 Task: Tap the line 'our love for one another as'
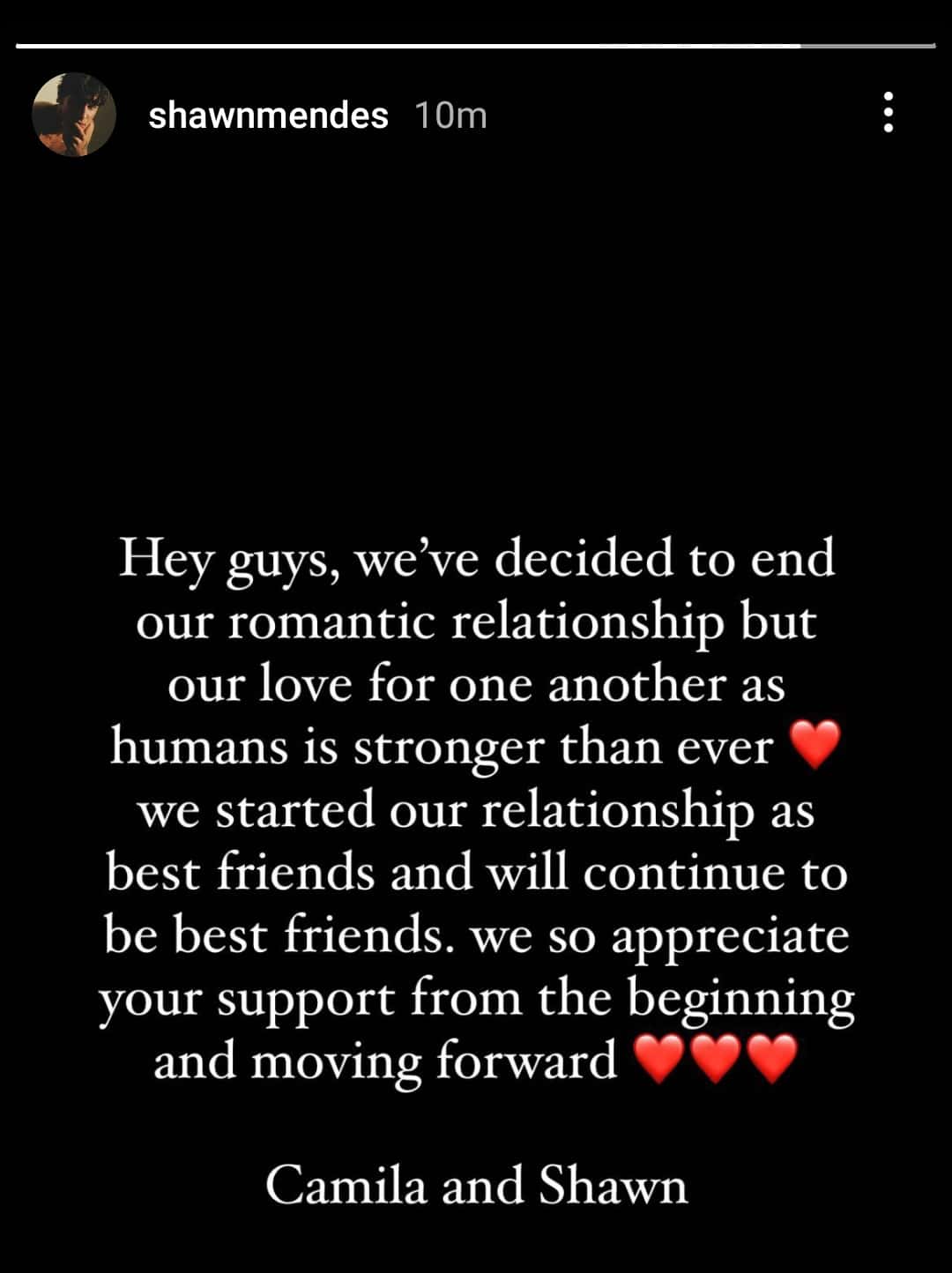476,684
